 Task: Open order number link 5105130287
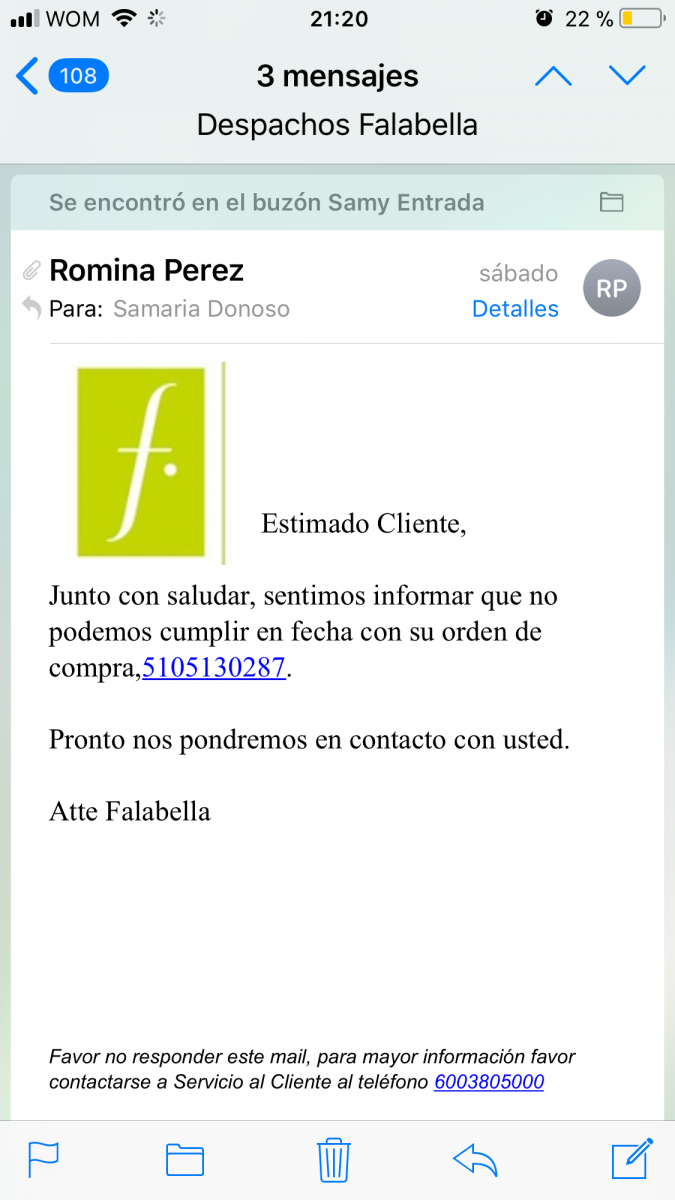(x=214, y=668)
